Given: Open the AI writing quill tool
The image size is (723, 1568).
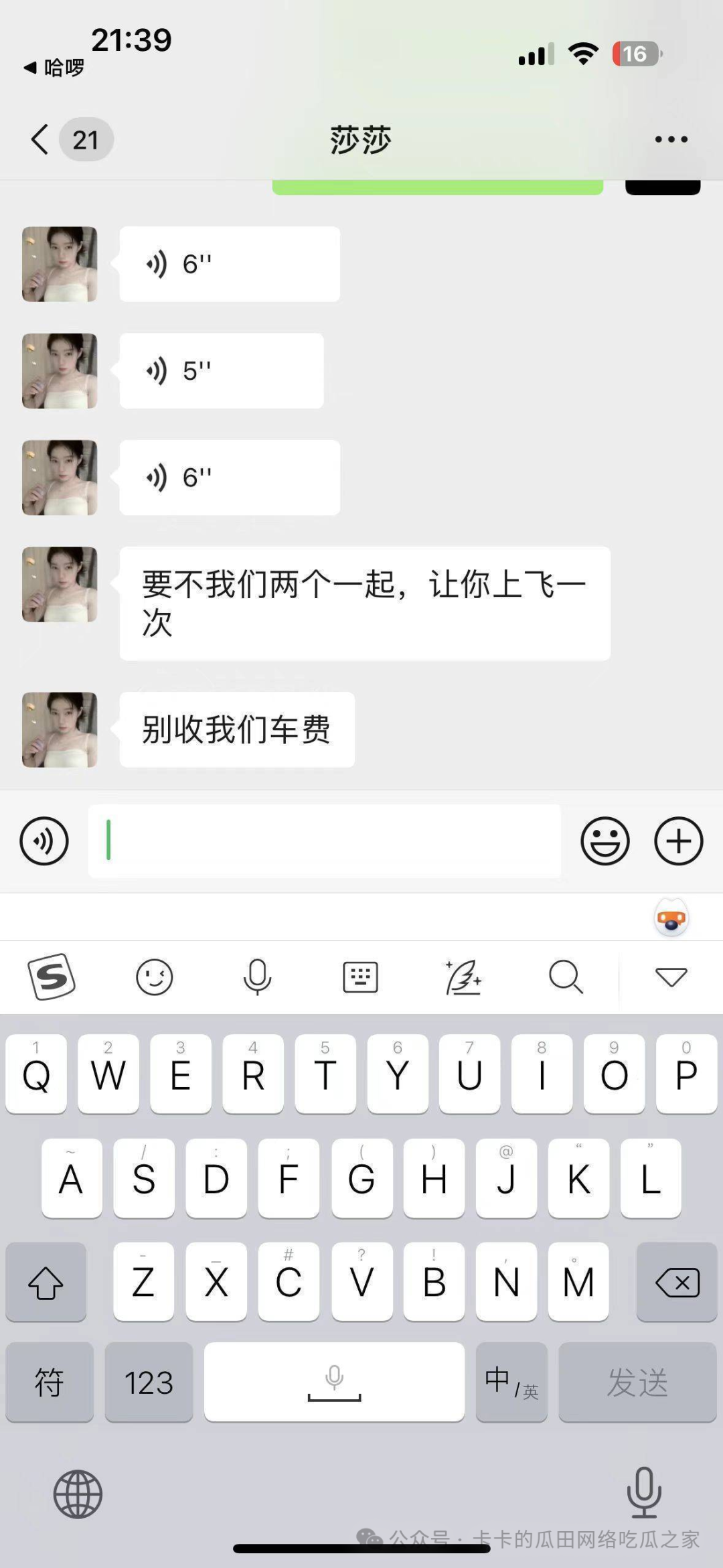Looking at the screenshot, I should pyautogui.click(x=463, y=977).
